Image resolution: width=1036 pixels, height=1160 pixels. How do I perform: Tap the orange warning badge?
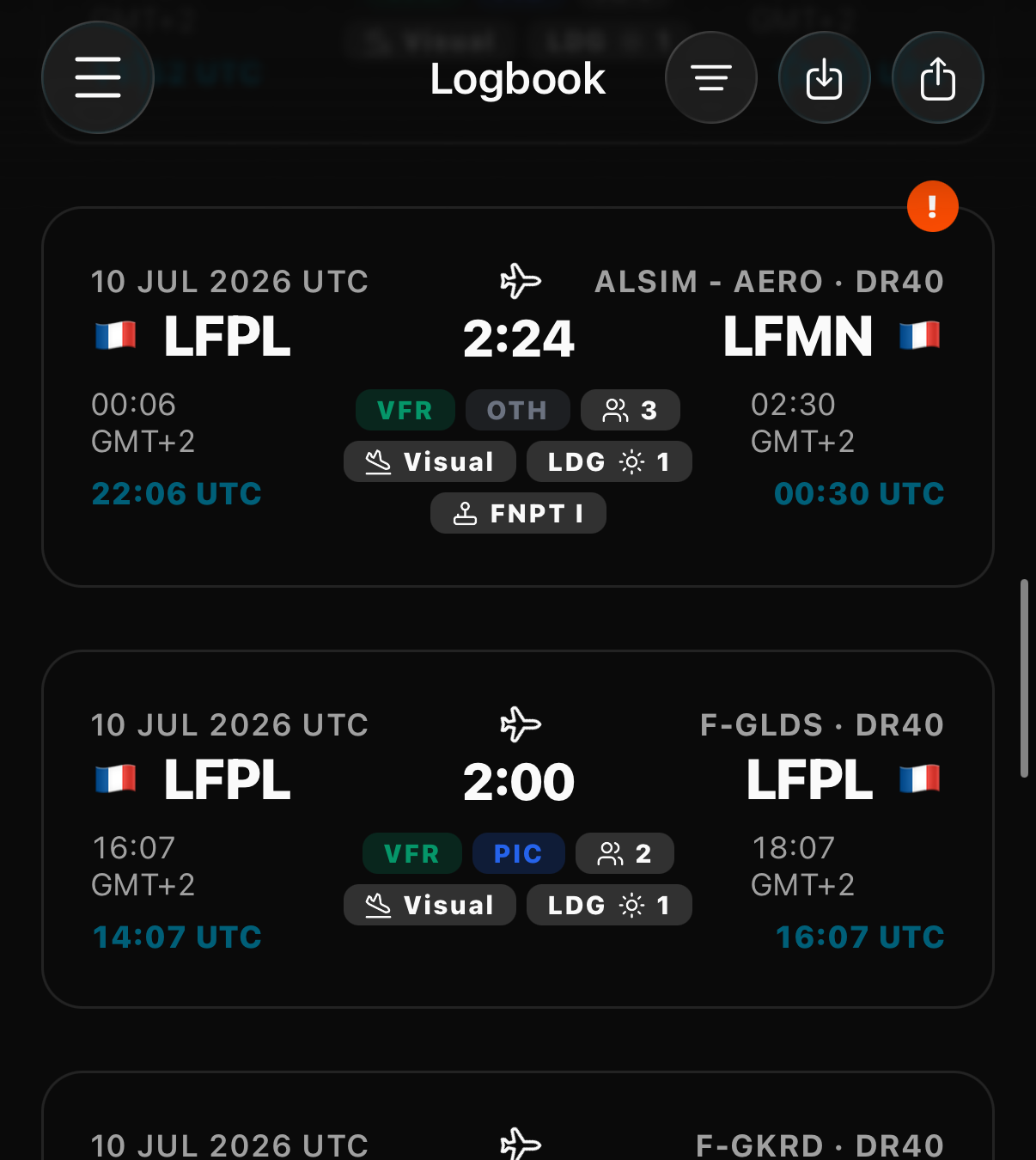click(x=933, y=206)
